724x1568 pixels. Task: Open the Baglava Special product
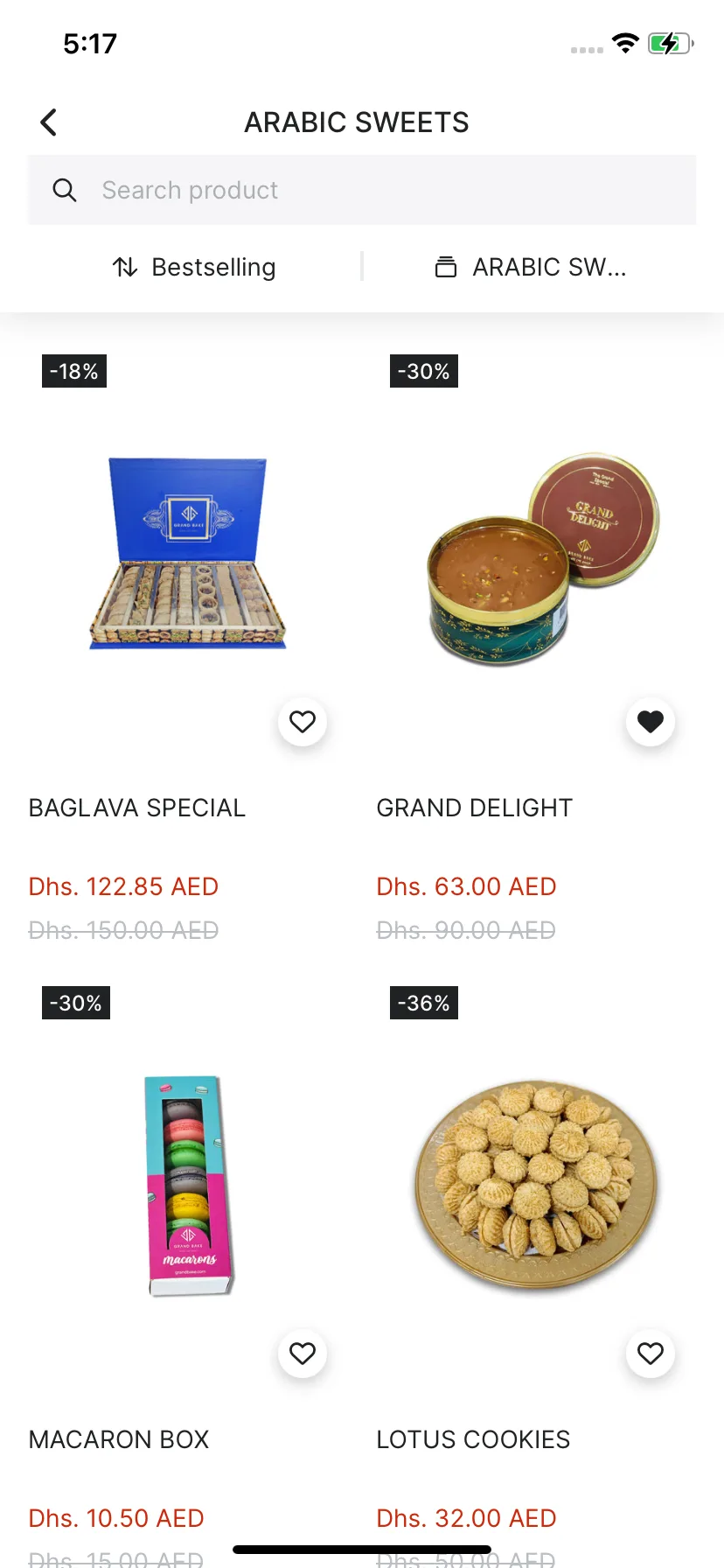[188, 553]
